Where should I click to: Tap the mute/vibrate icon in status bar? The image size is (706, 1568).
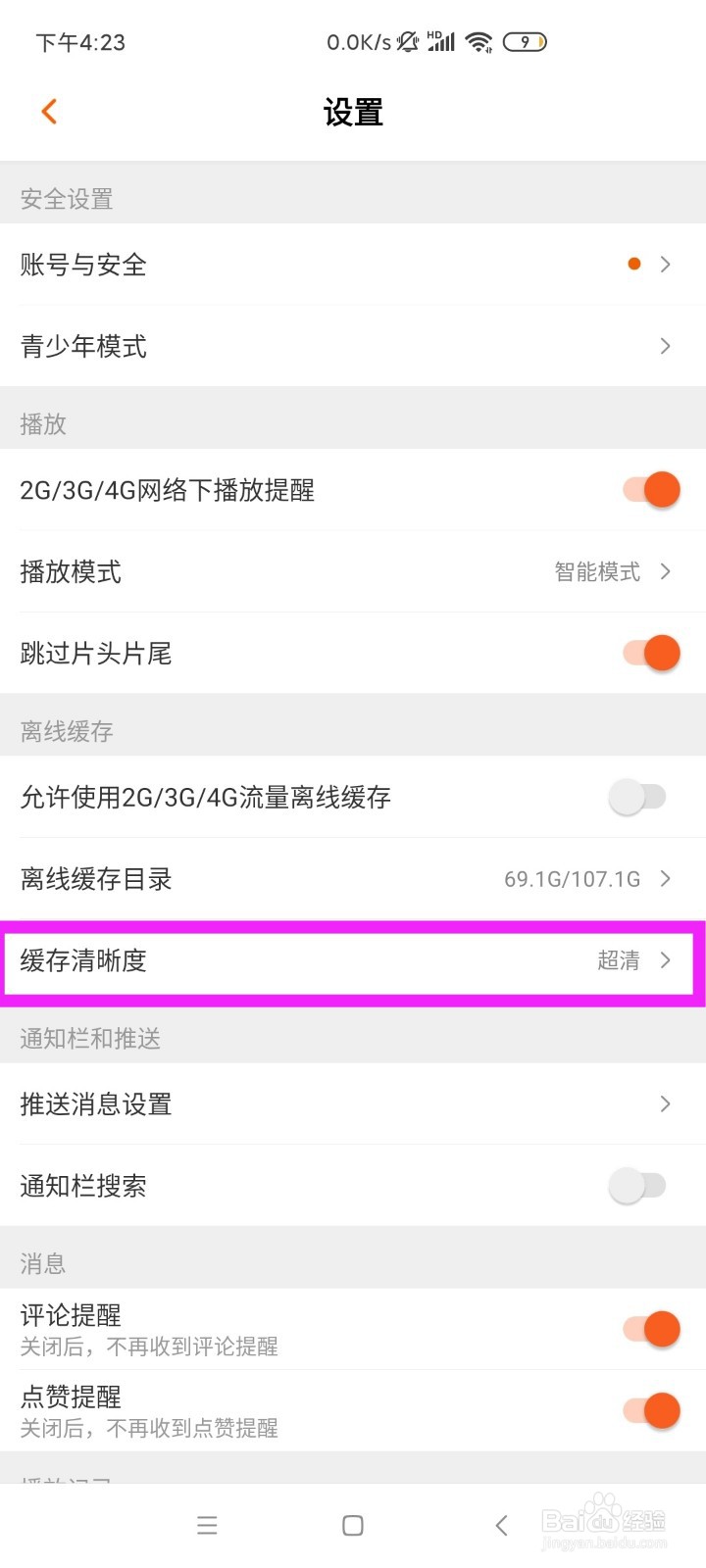406,41
